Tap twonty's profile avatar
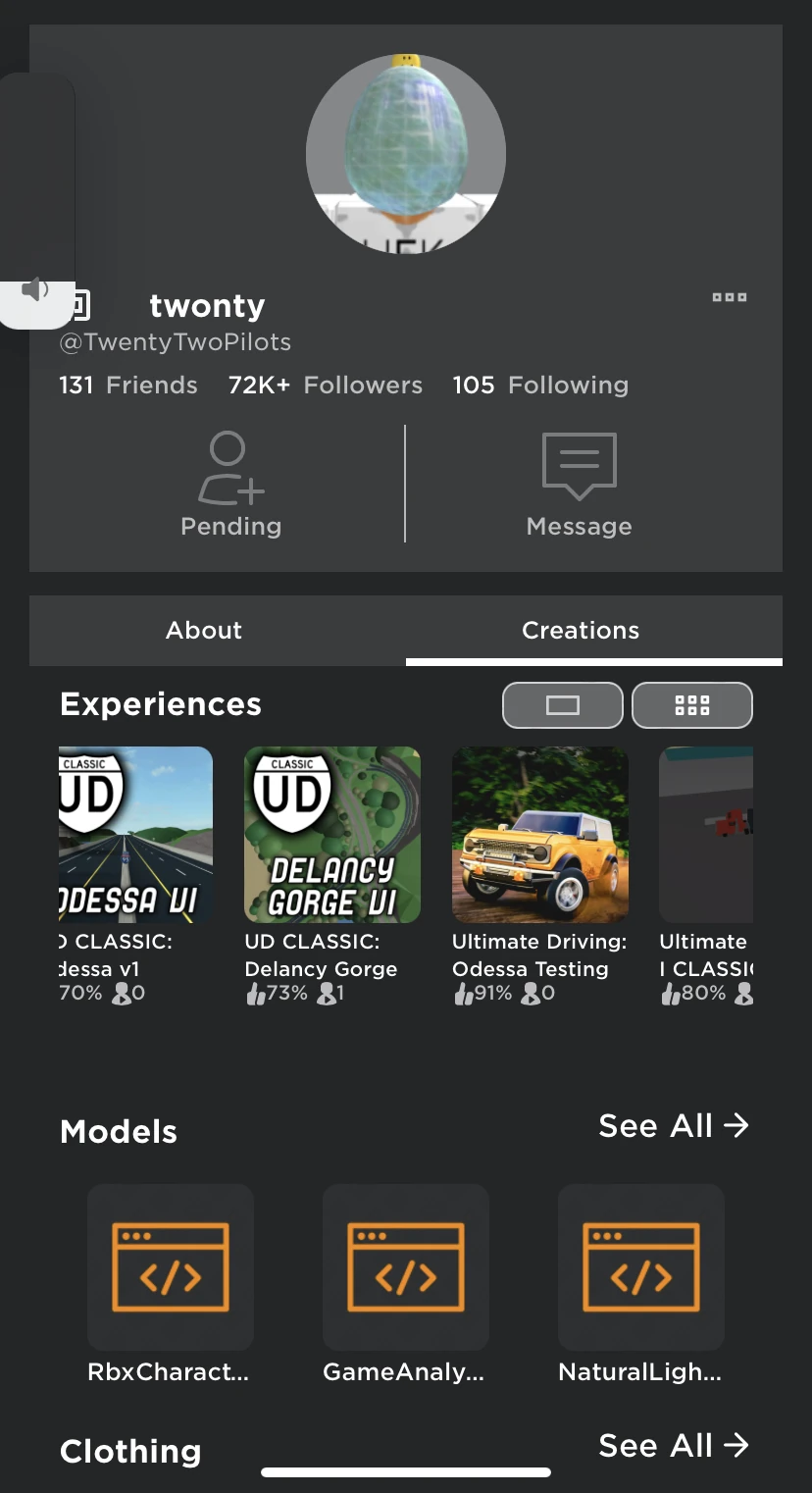This screenshot has height=1493, width=812. point(406,154)
